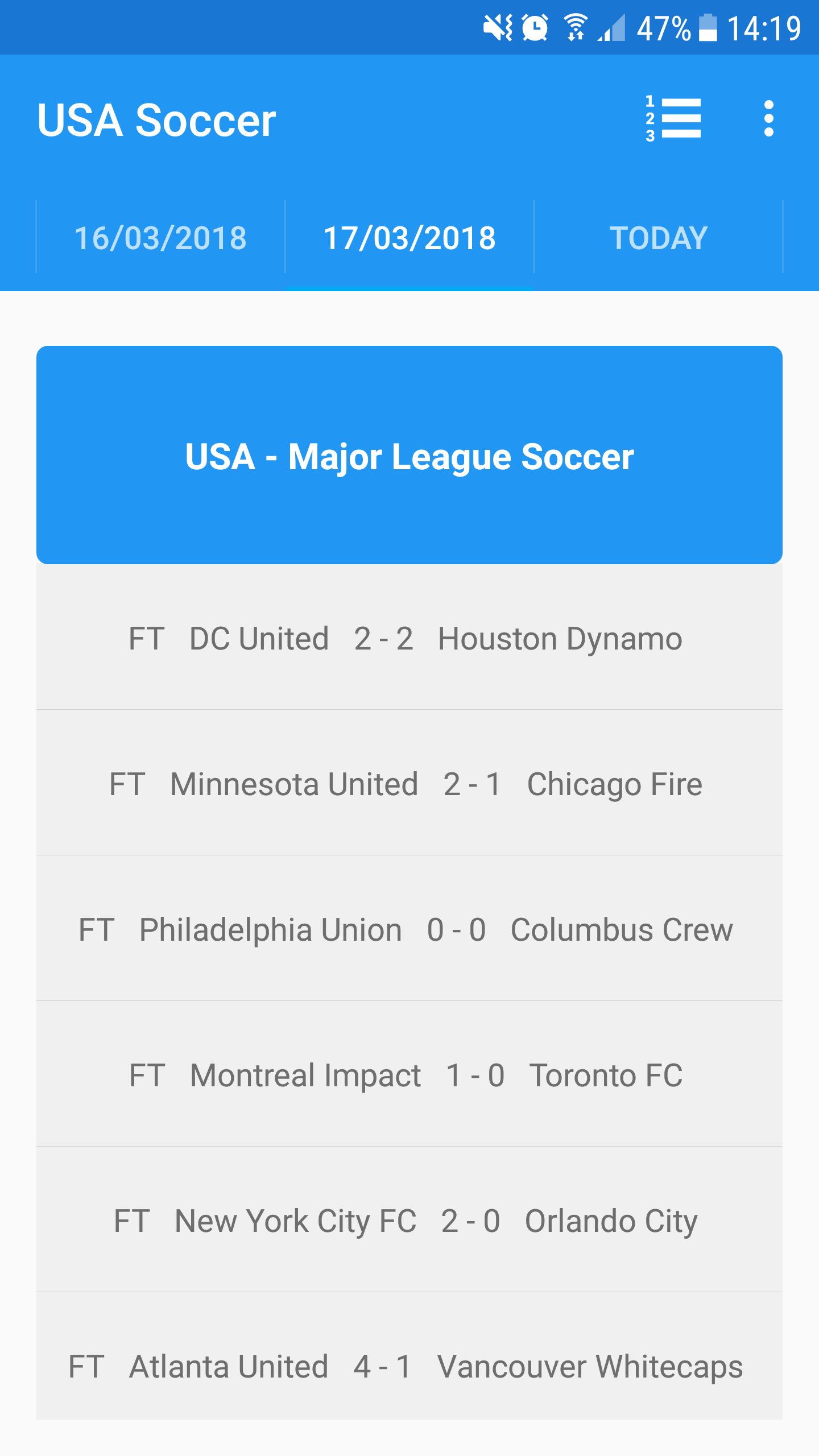819x1456 pixels.
Task: Open the three-dot overflow menu
Action: click(769, 119)
